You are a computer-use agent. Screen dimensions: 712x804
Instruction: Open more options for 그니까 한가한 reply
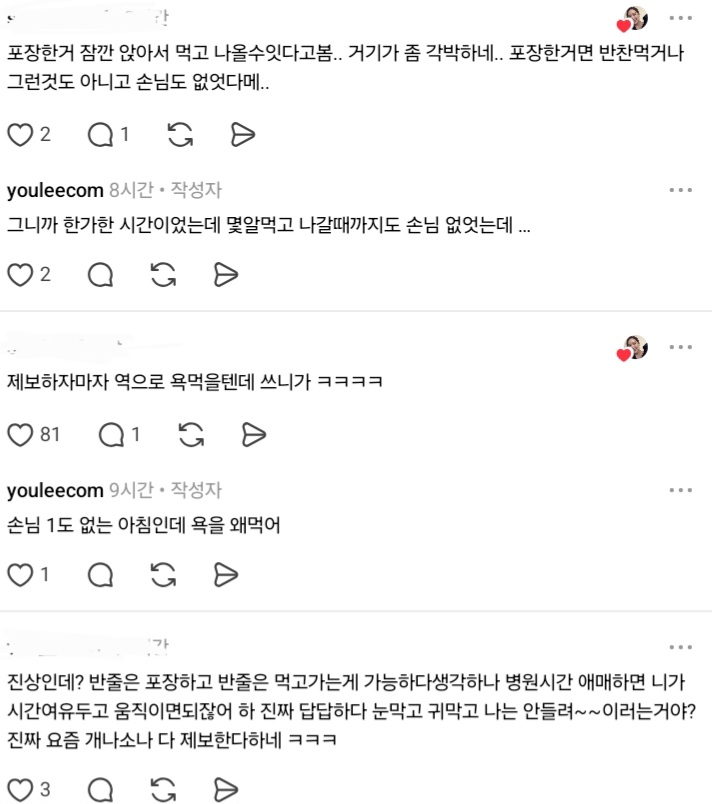pyautogui.click(x=680, y=190)
